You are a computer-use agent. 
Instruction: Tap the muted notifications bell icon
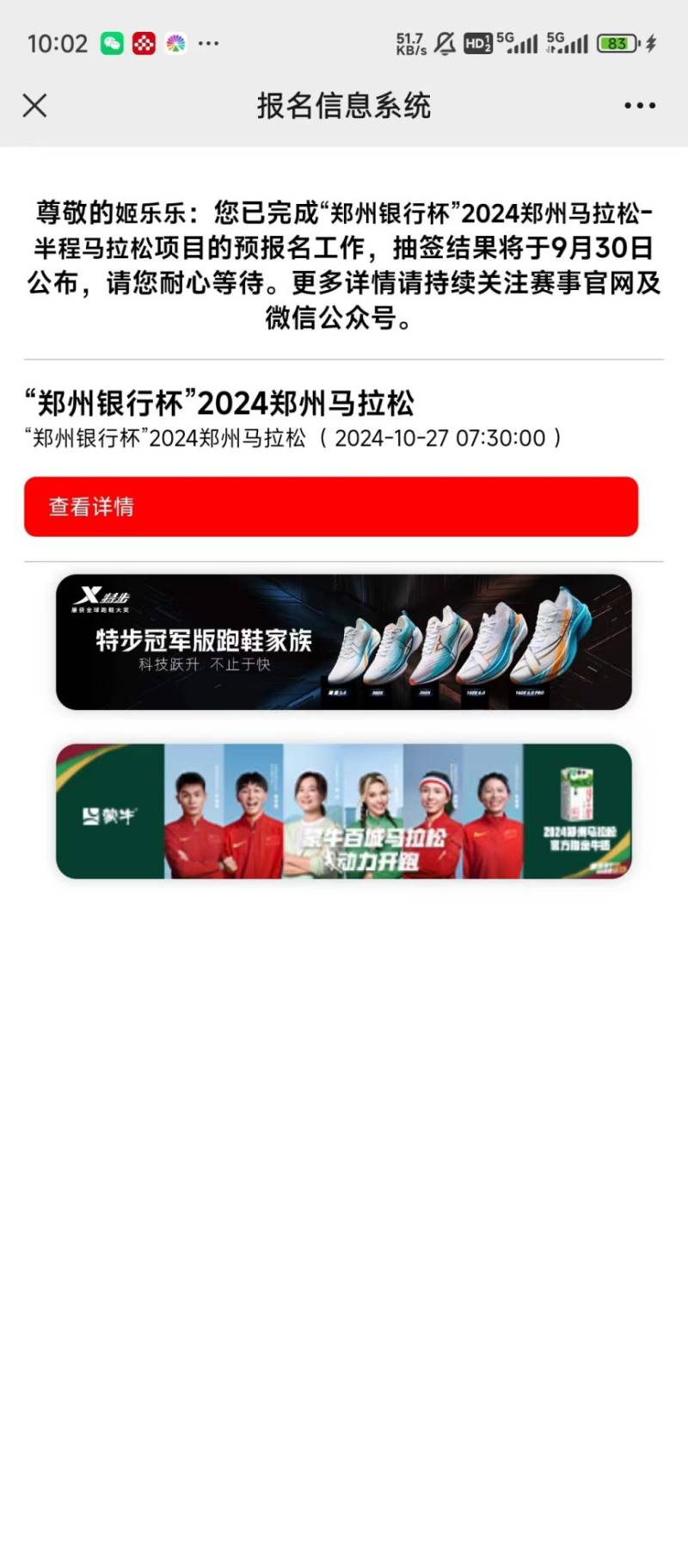click(x=444, y=41)
